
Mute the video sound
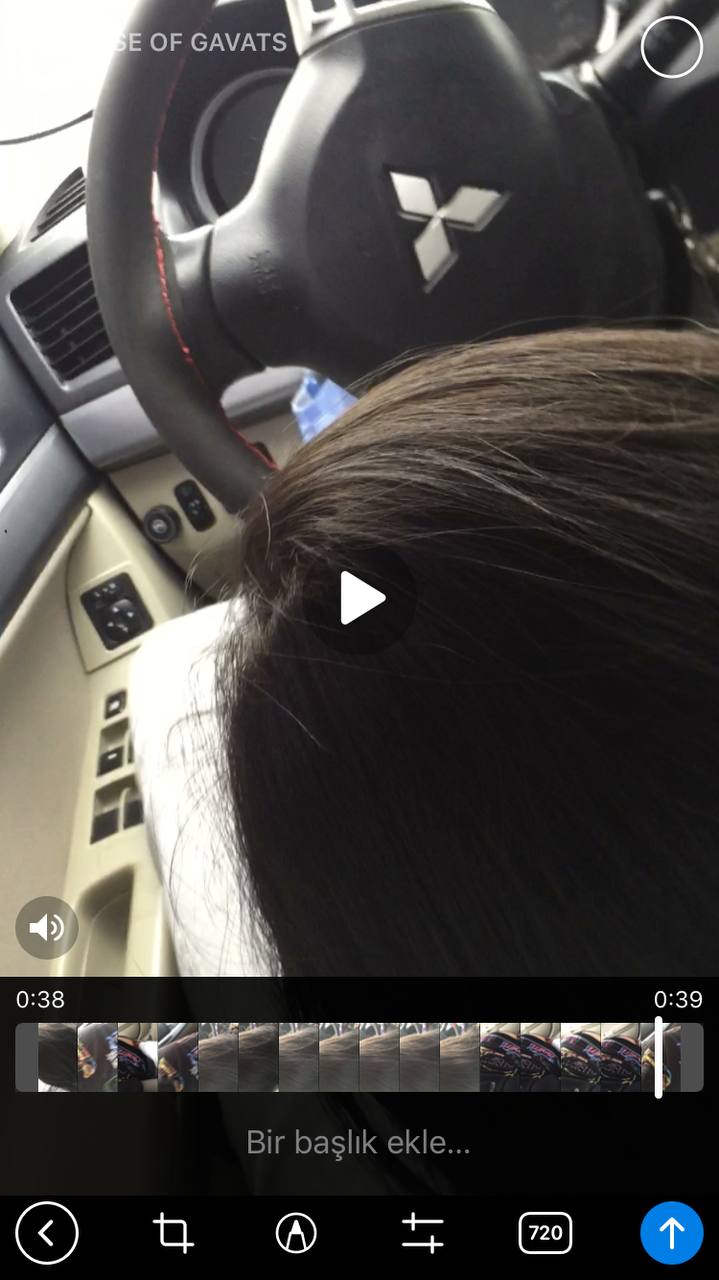click(x=47, y=928)
